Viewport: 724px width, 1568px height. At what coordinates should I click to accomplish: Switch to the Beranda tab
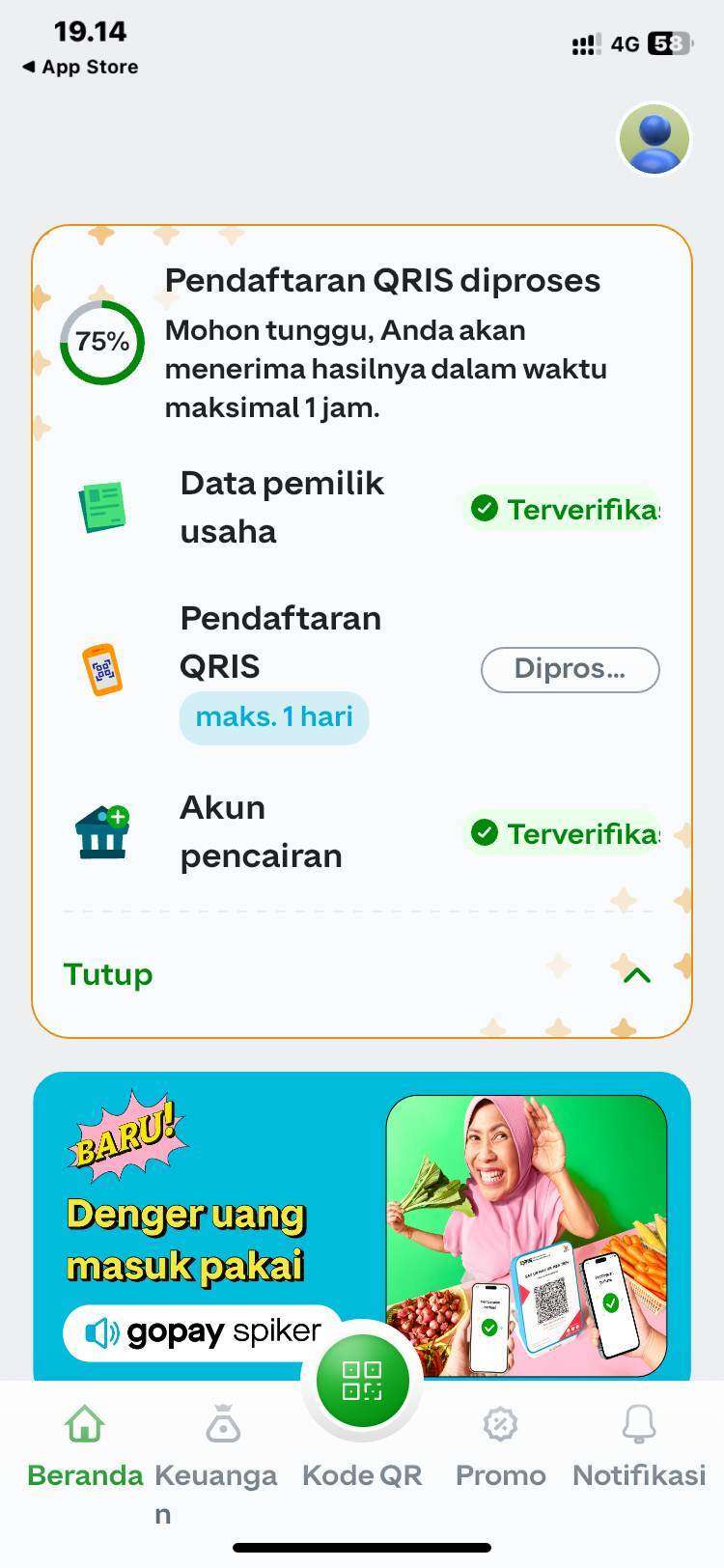(x=85, y=1446)
